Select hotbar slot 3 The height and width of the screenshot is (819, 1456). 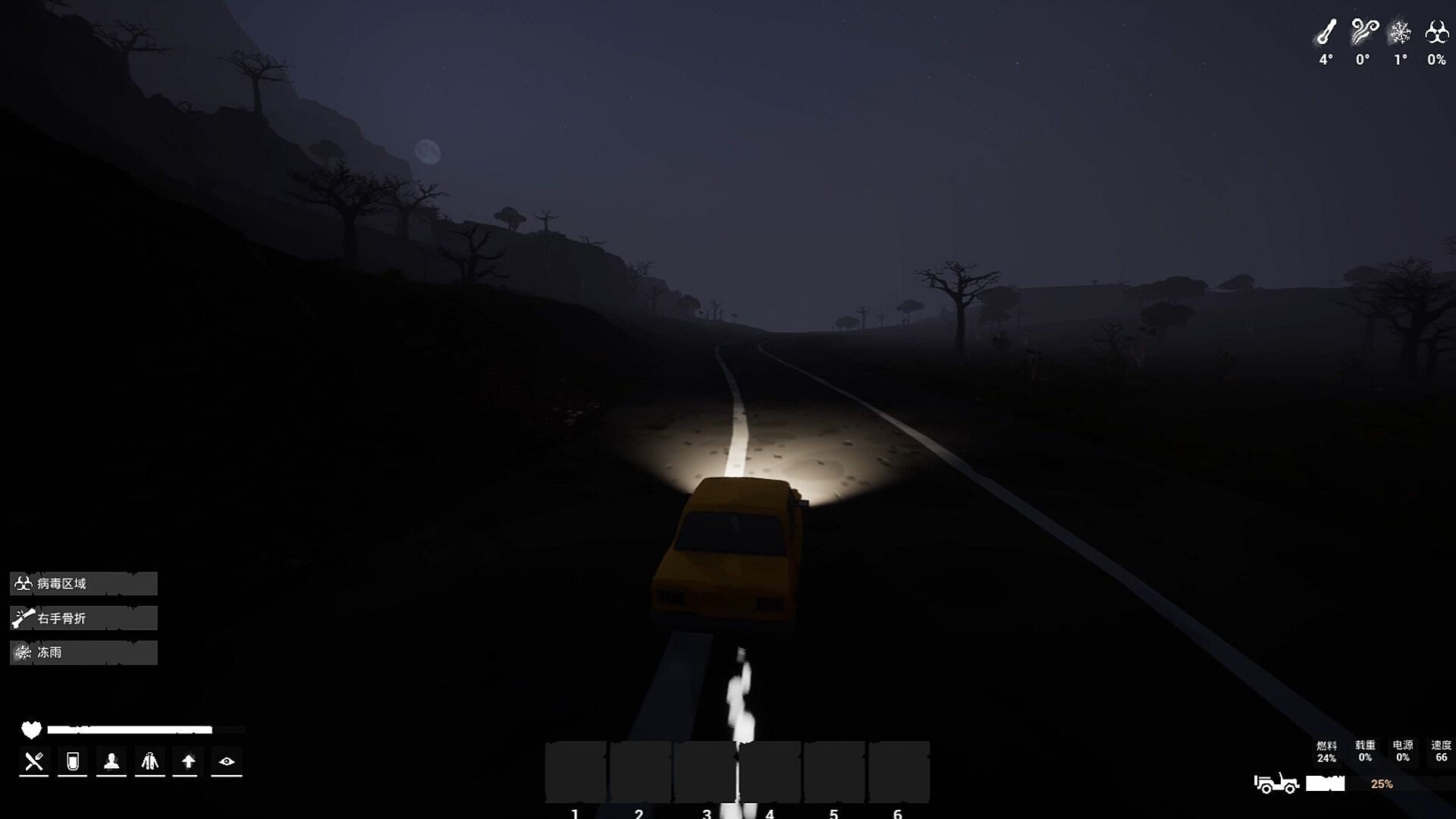tap(704, 772)
